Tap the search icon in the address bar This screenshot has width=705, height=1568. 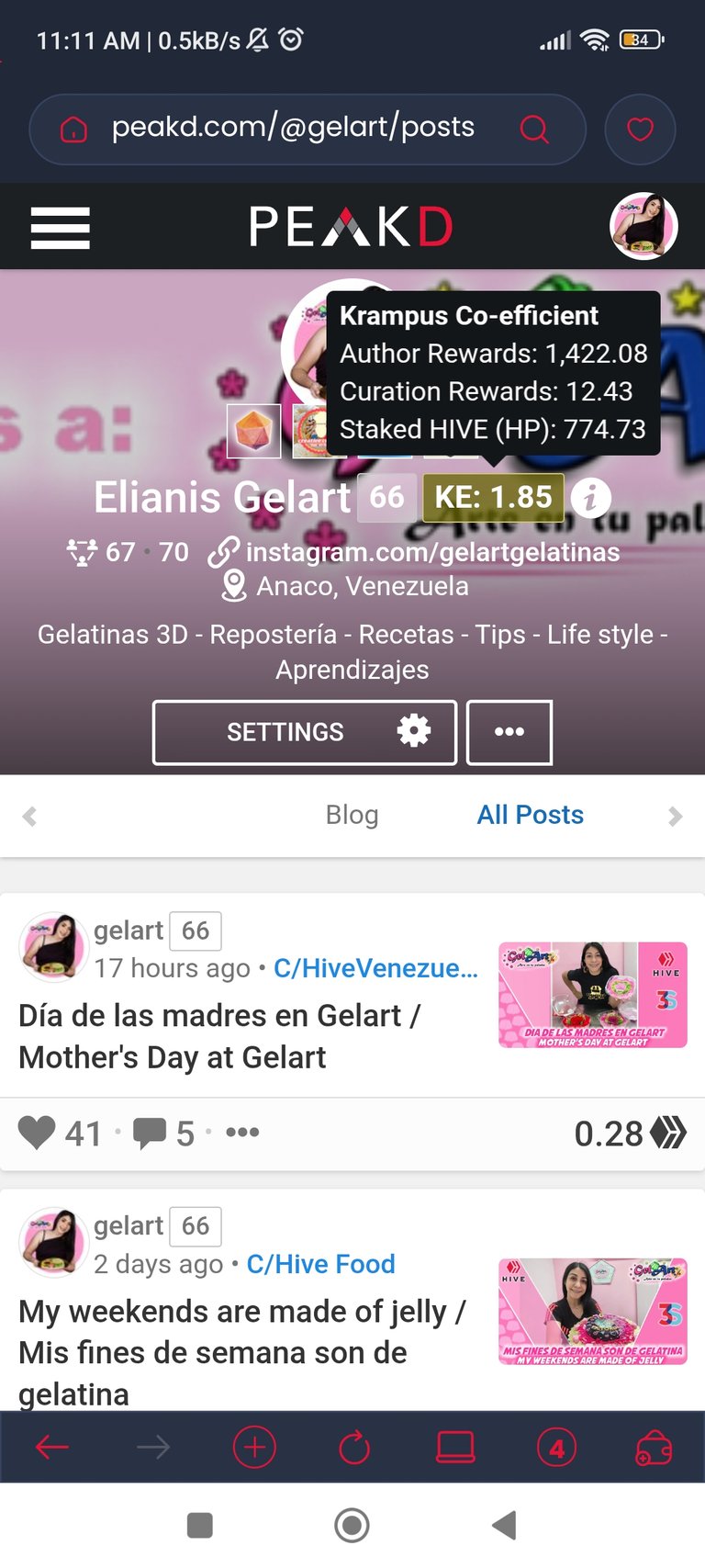[534, 130]
